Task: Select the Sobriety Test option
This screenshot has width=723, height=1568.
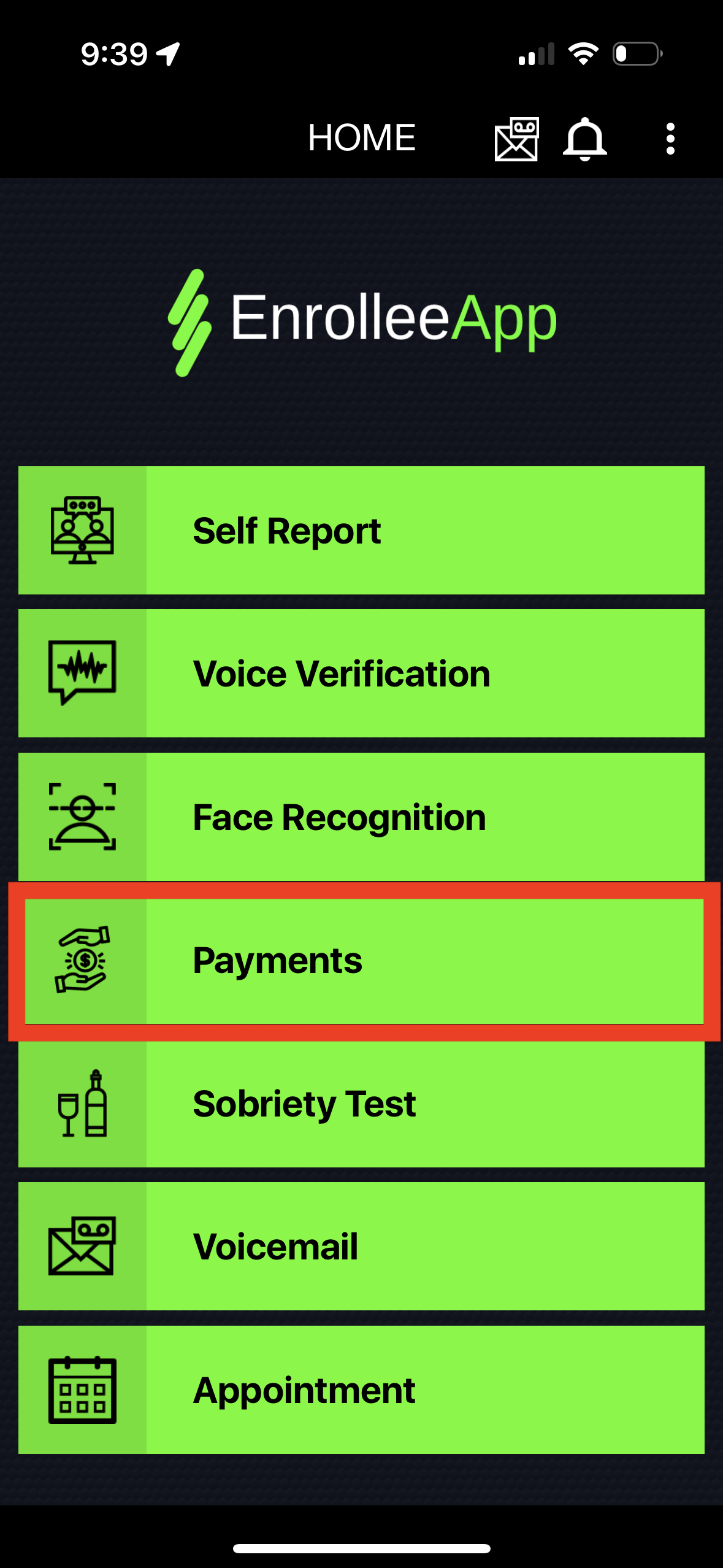Action: click(x=361, y=1104)
